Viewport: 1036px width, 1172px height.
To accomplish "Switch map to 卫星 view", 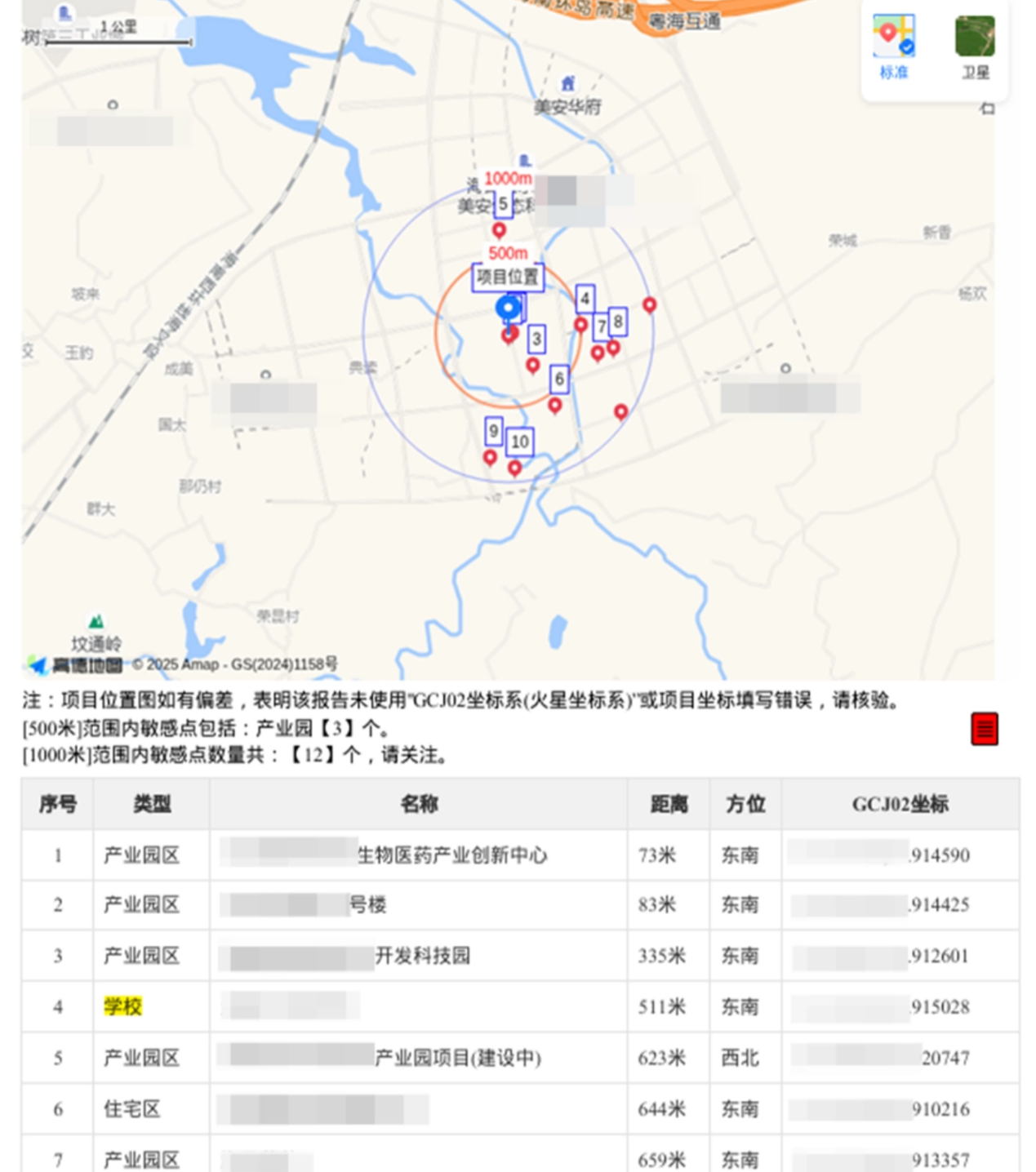I will click(x=975, y=47).
